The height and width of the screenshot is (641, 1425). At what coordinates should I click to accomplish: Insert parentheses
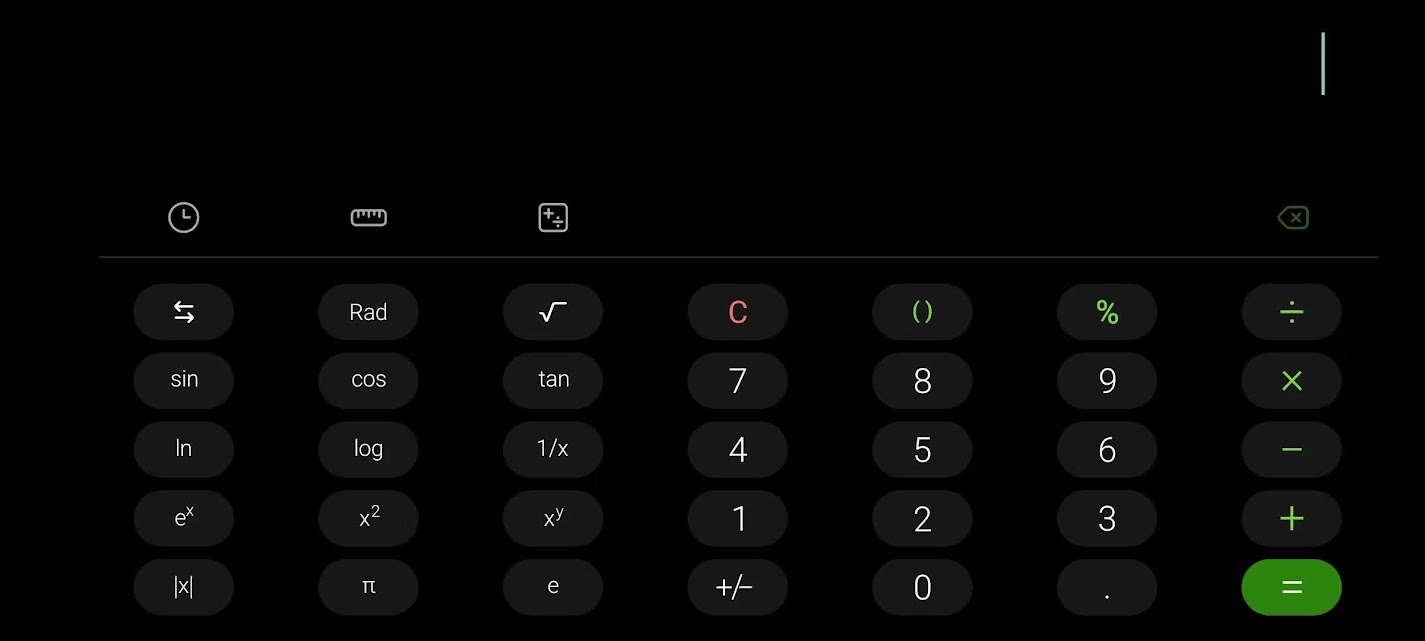[x=922, y=312]
